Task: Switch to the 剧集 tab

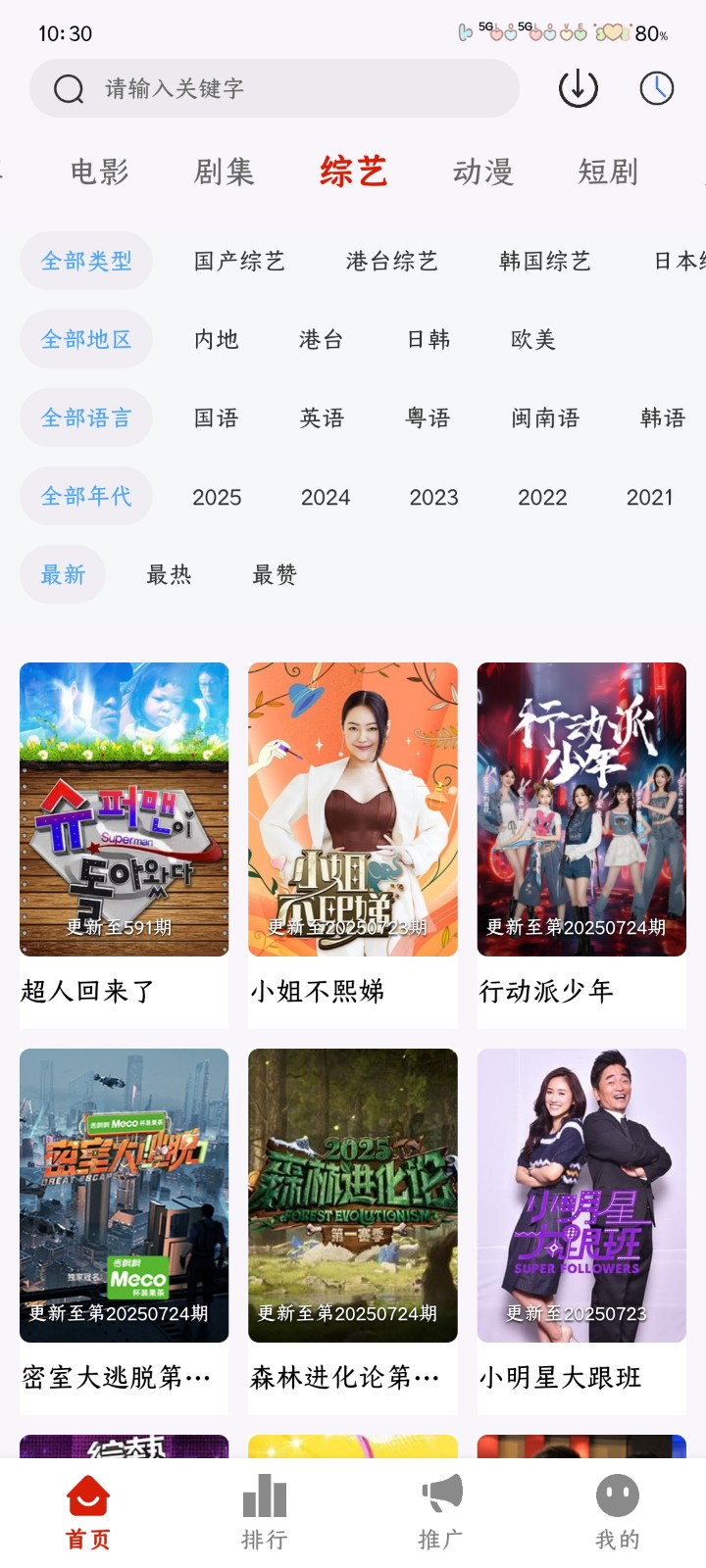Action: tap(225, 172)
